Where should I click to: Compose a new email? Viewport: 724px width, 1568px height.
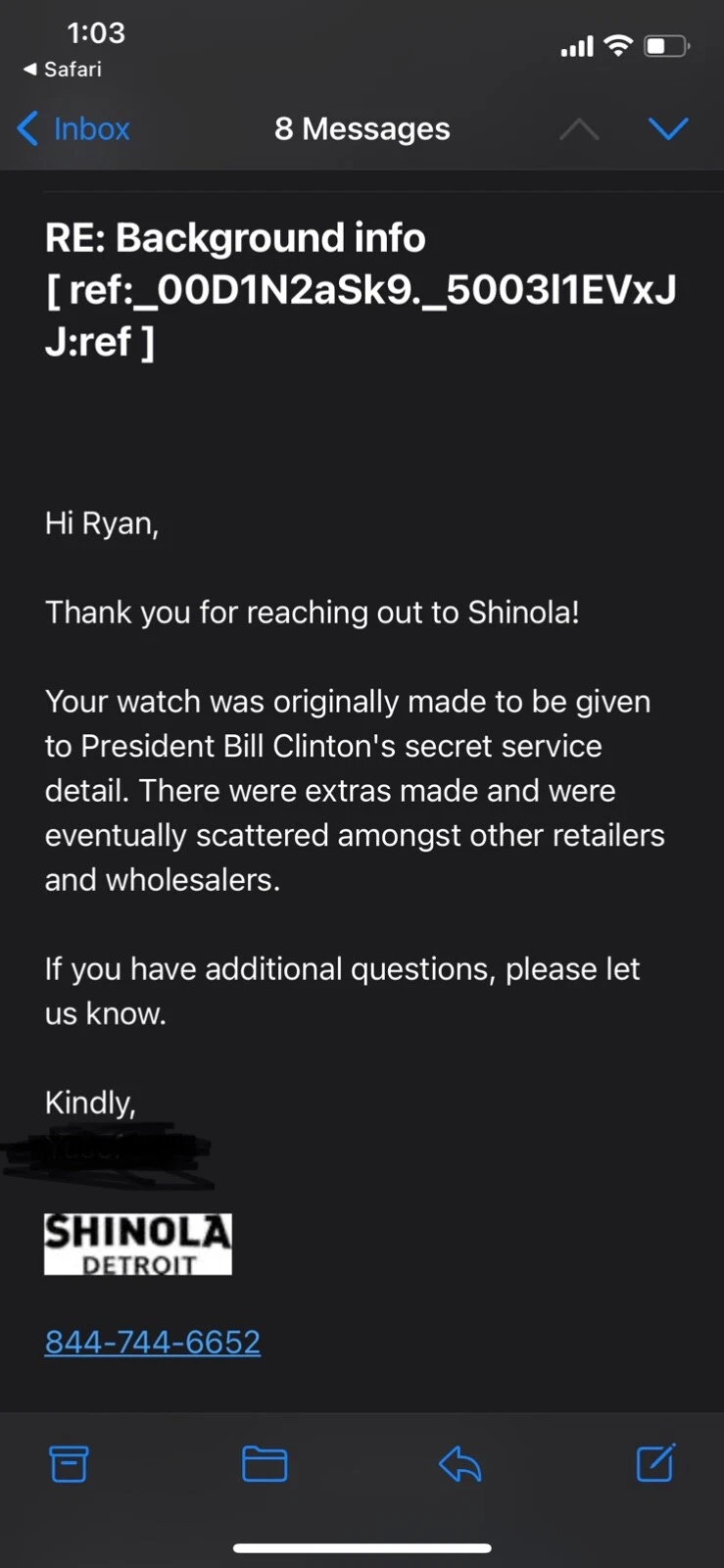(655, 1463)
